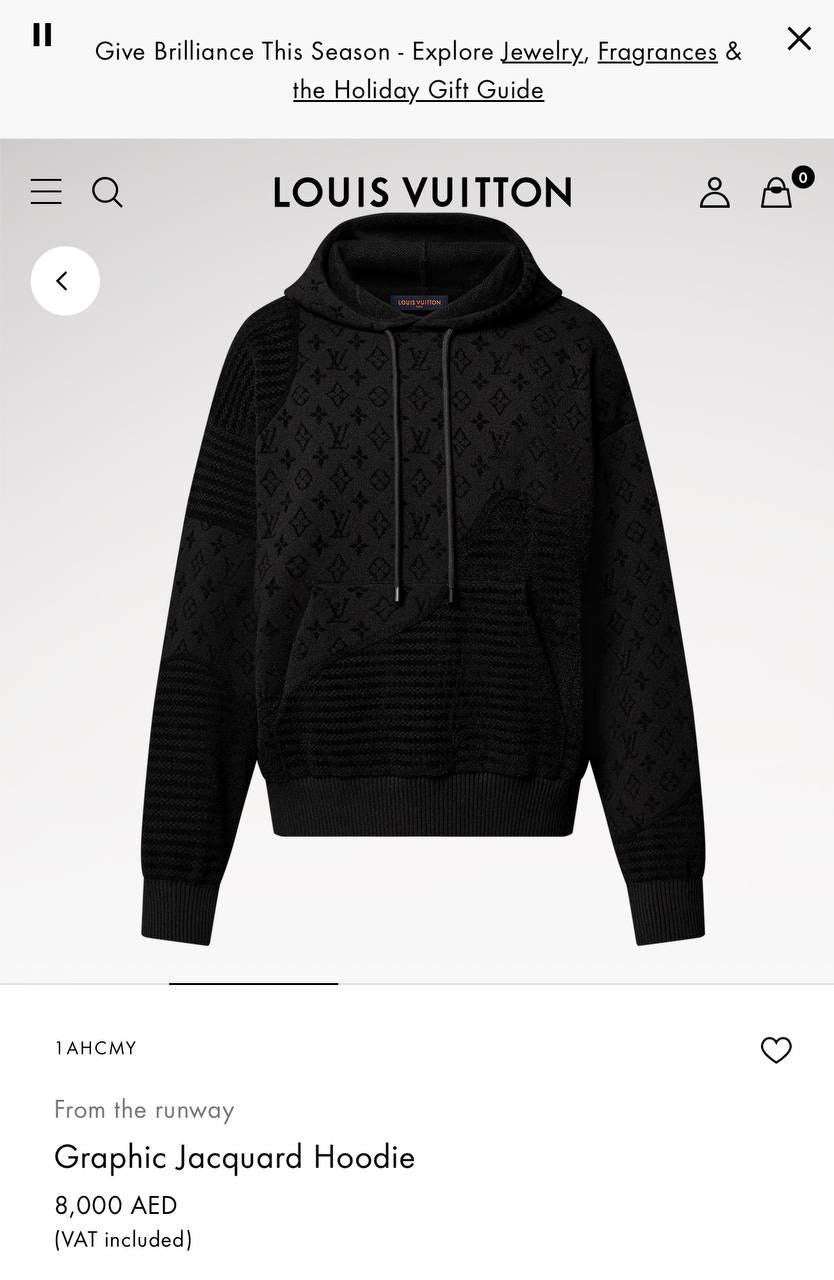
Task: Click the back chevron over the product image
Action: (65, 281)
